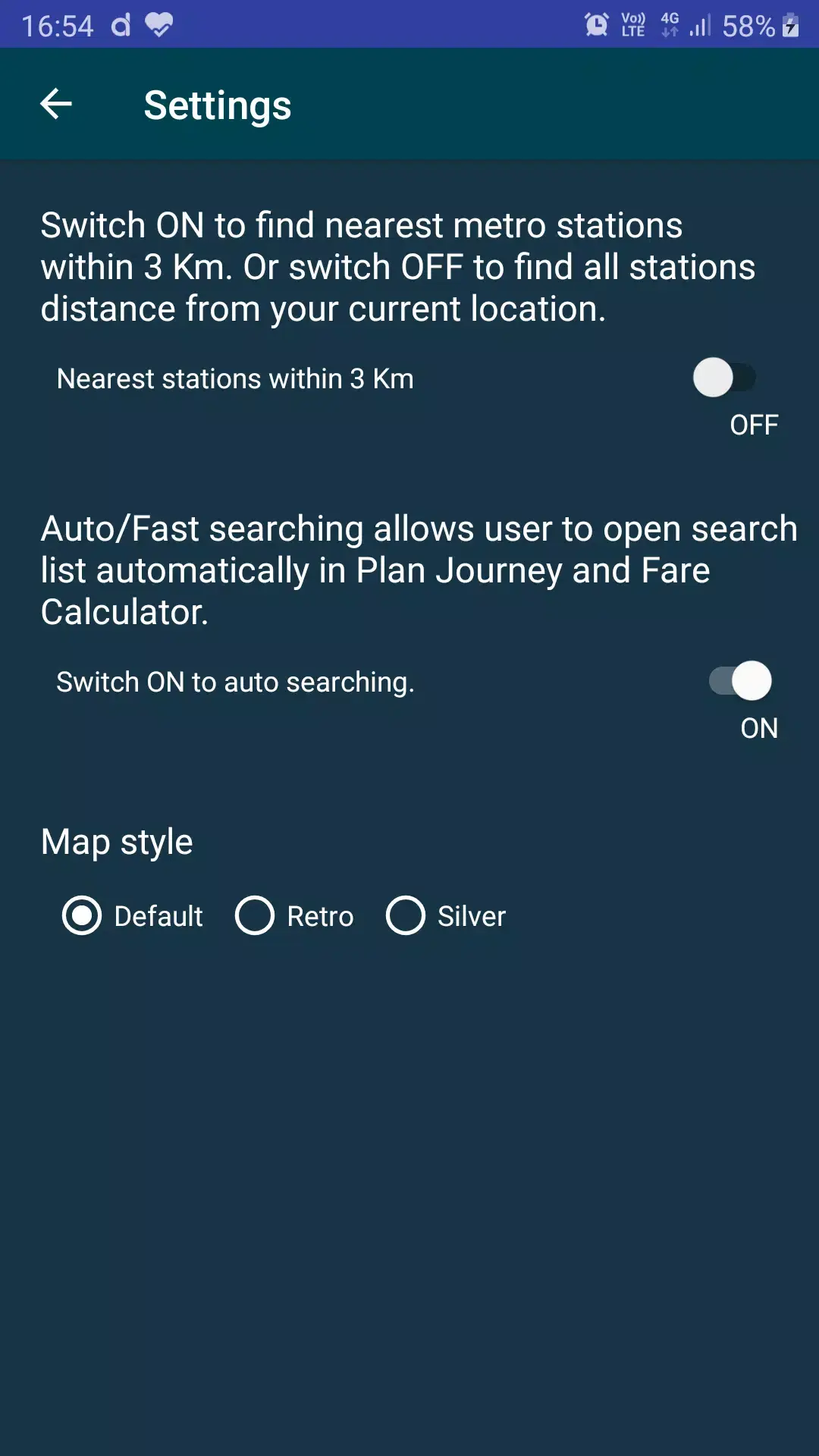Select the Retro map style
This screenshot has height=1456, width=819.
(255, 915)
